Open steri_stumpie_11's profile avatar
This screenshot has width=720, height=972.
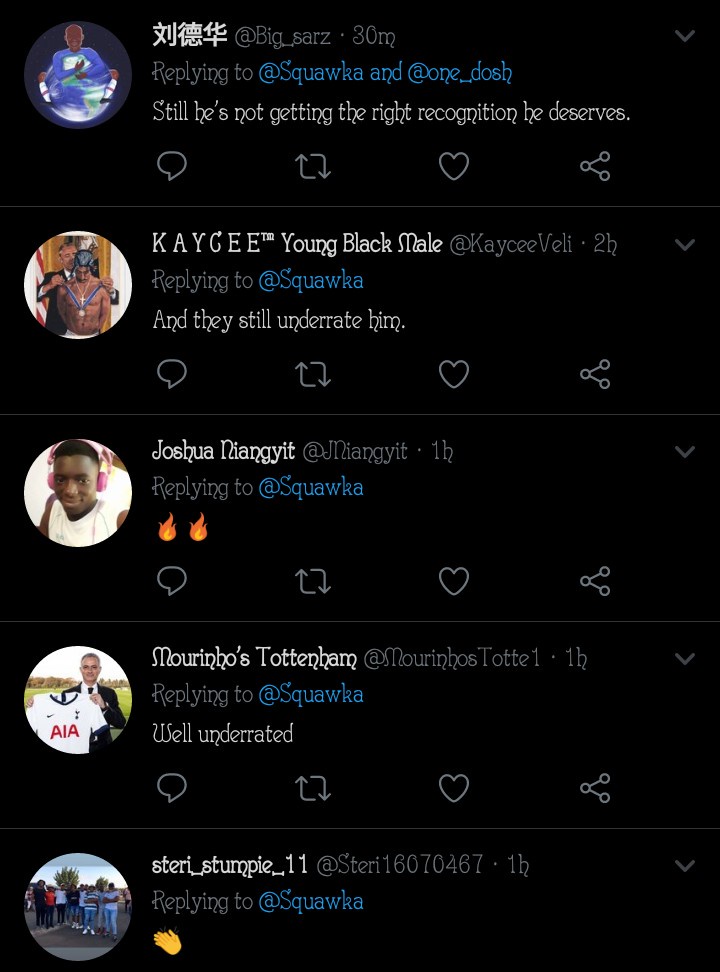click(78, 906)
